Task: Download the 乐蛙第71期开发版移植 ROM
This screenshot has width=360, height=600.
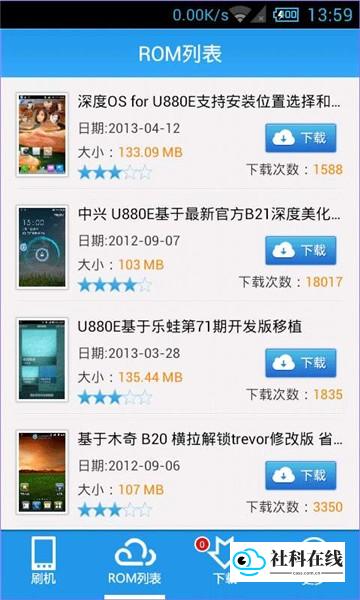Action: [301, 363]
